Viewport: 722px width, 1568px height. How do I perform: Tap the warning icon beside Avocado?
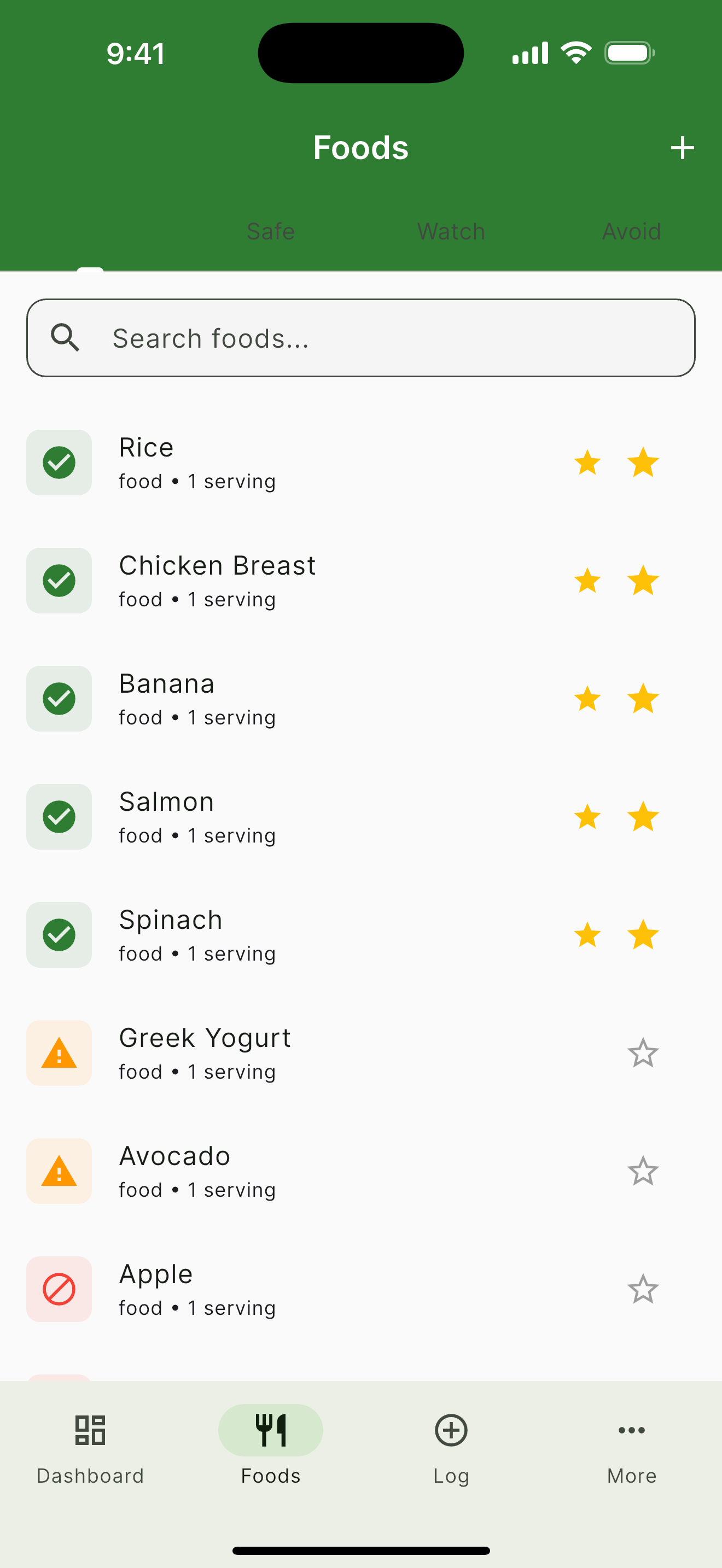(x=59, y=1171)
